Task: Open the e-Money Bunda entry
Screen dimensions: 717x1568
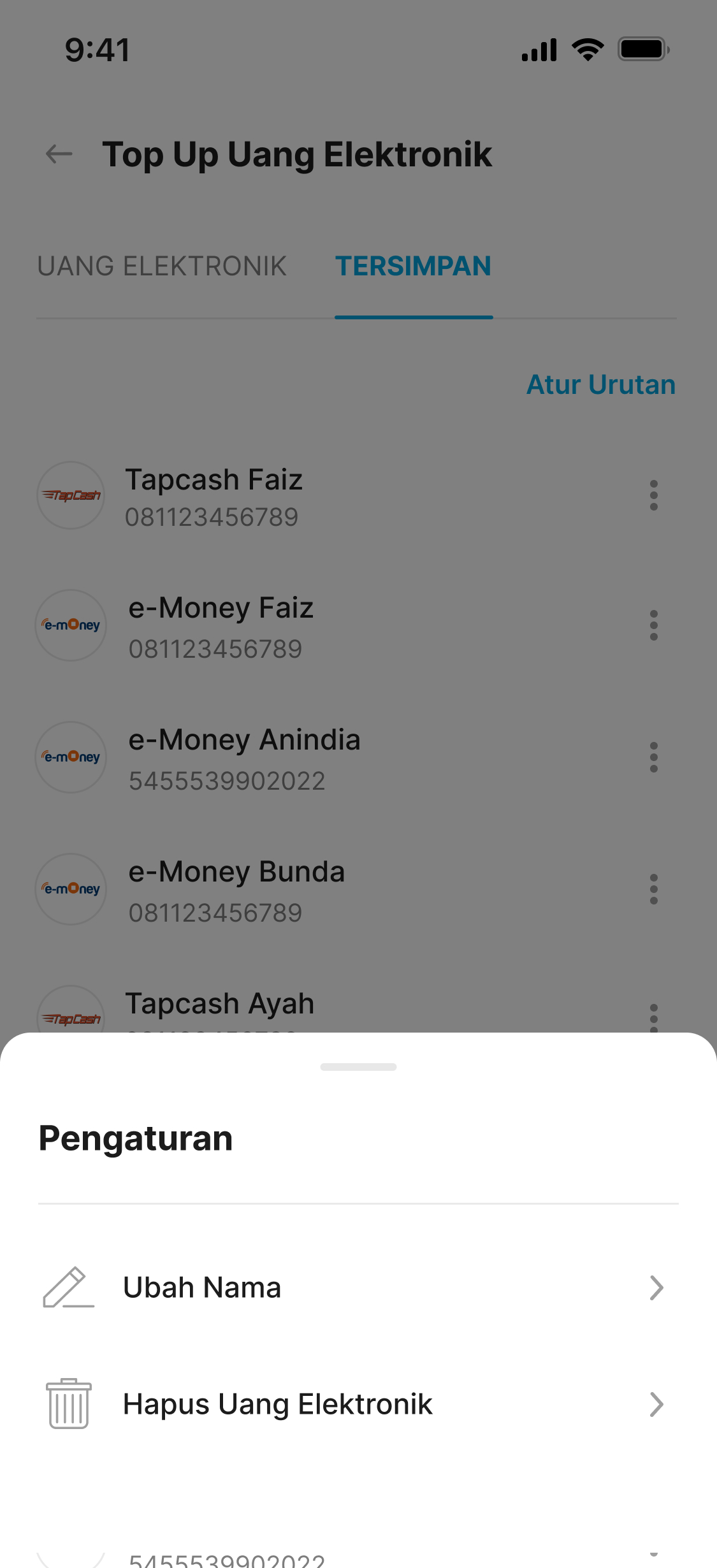Action: coord(331,890)
